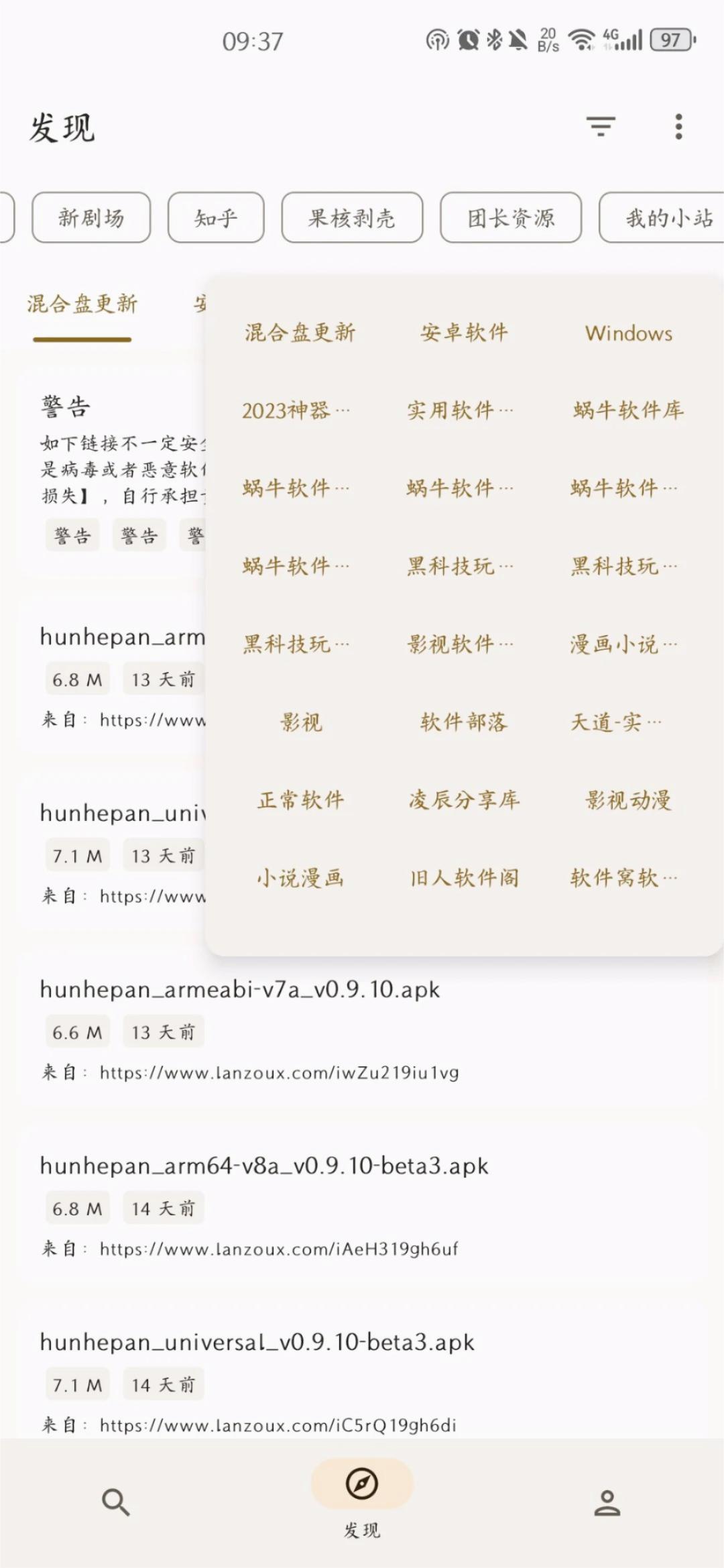724x1568 pixels.
Task: Select the 知乎 chip
Action: [216, 217]
